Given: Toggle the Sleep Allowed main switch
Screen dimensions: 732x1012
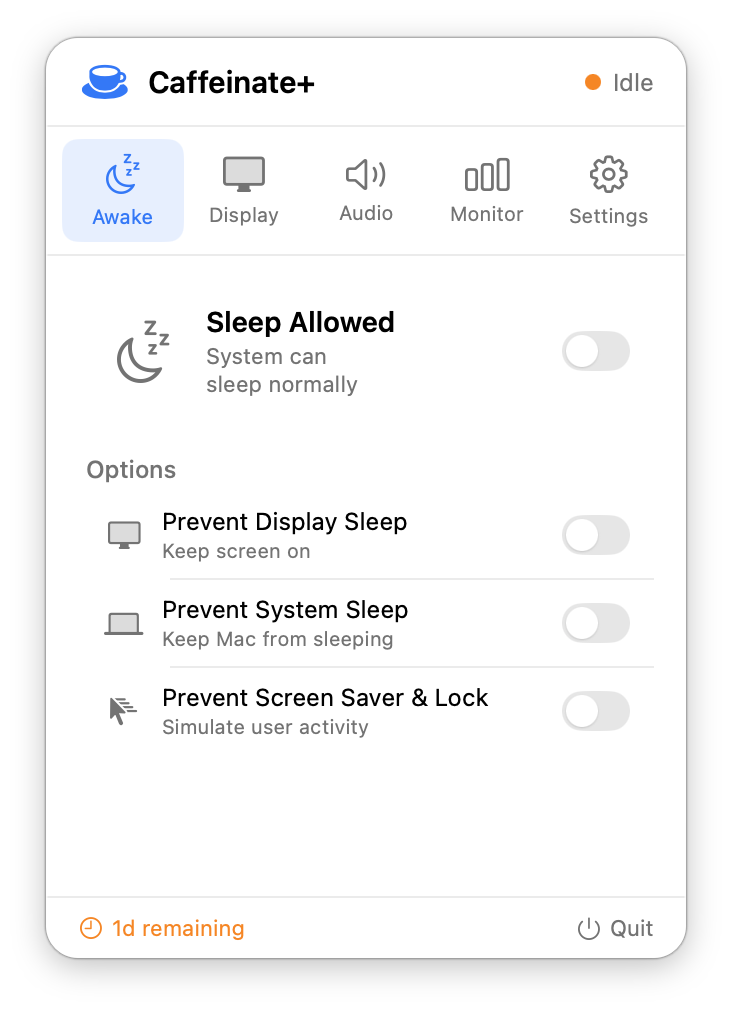Looking at the screenshot, I should (x=596, y=351).
